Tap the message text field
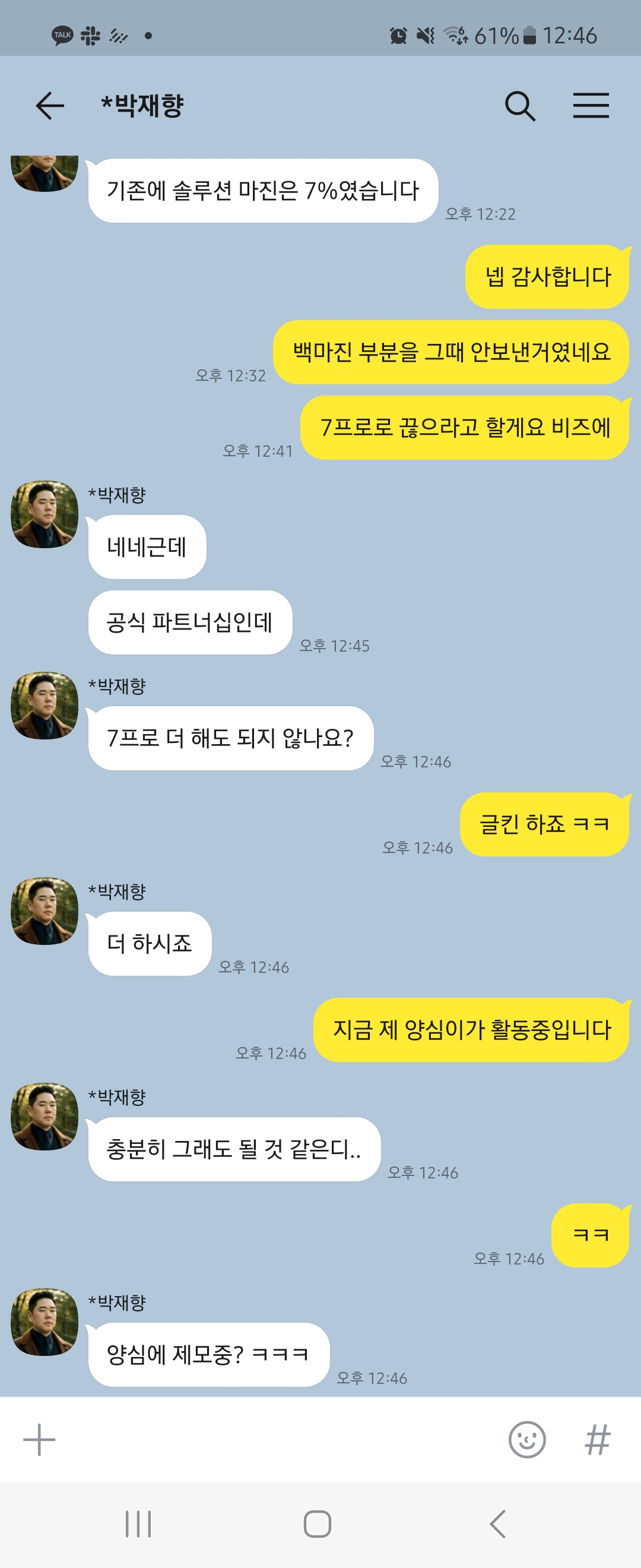The image size is (641, 1568). click(x=274, y=1440)
